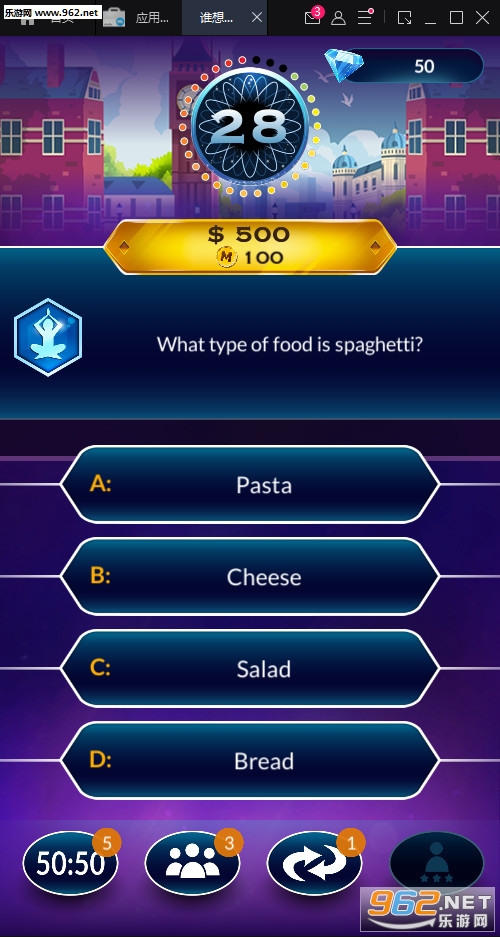Close the emulator window
Screen dimensions: 500x937
[x=483, y=17]
